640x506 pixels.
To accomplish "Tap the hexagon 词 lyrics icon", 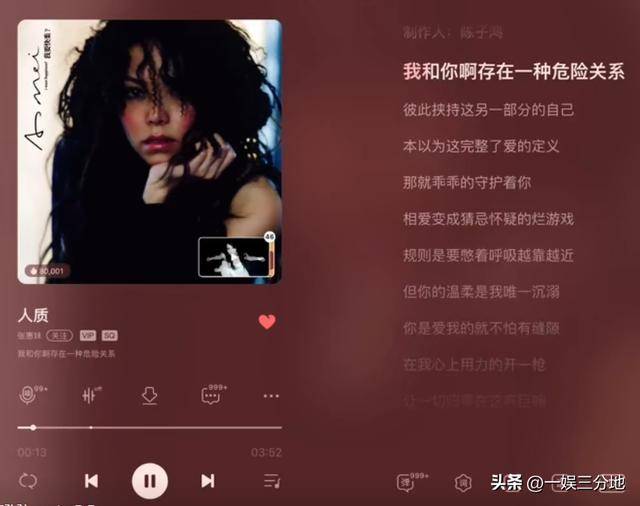I will [x=463, y=483].
